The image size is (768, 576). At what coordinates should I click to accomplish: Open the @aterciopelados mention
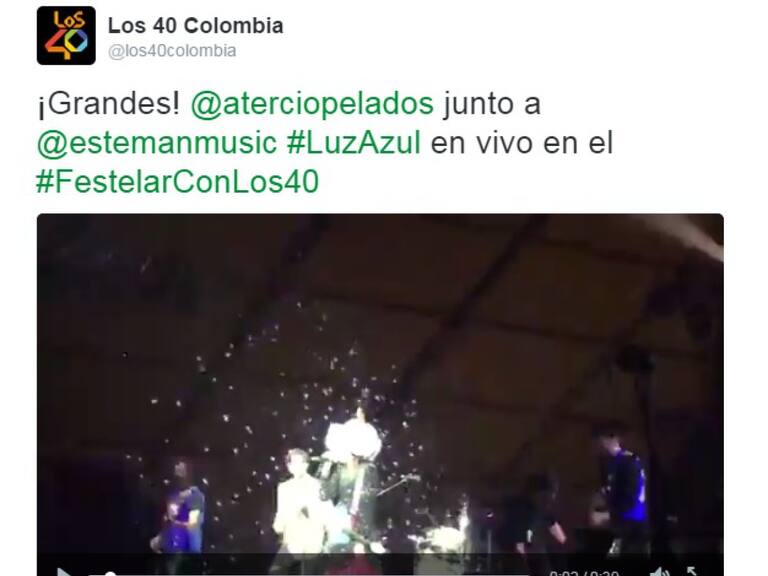pos(311,104)
